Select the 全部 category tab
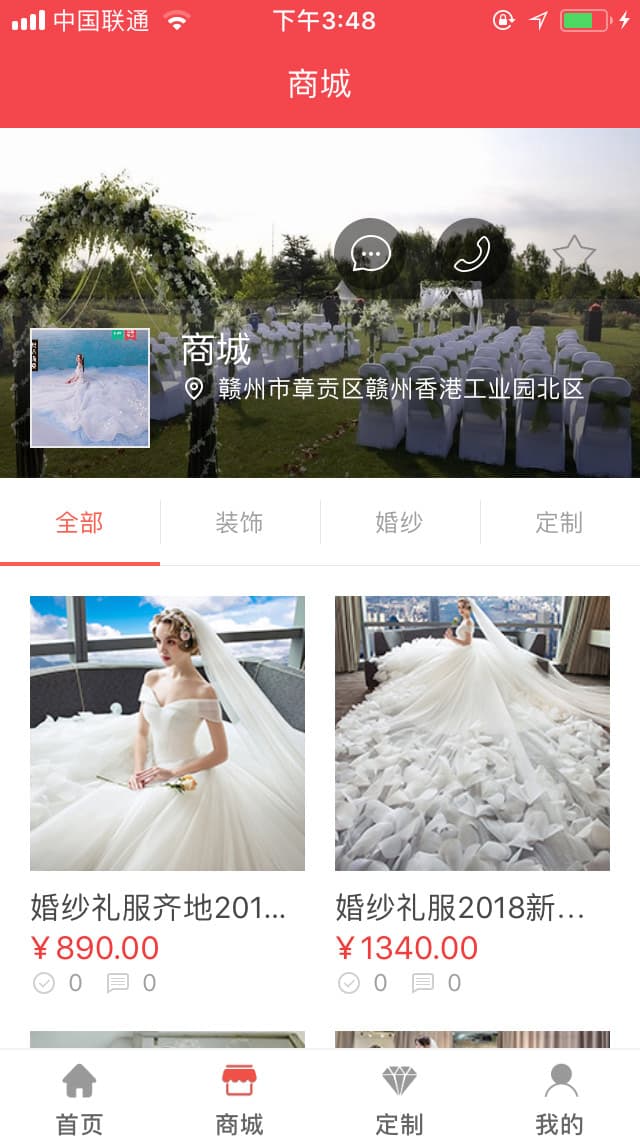Image resolution: width=640 pixels, height=1136 pixels. [x=80, y=522]
